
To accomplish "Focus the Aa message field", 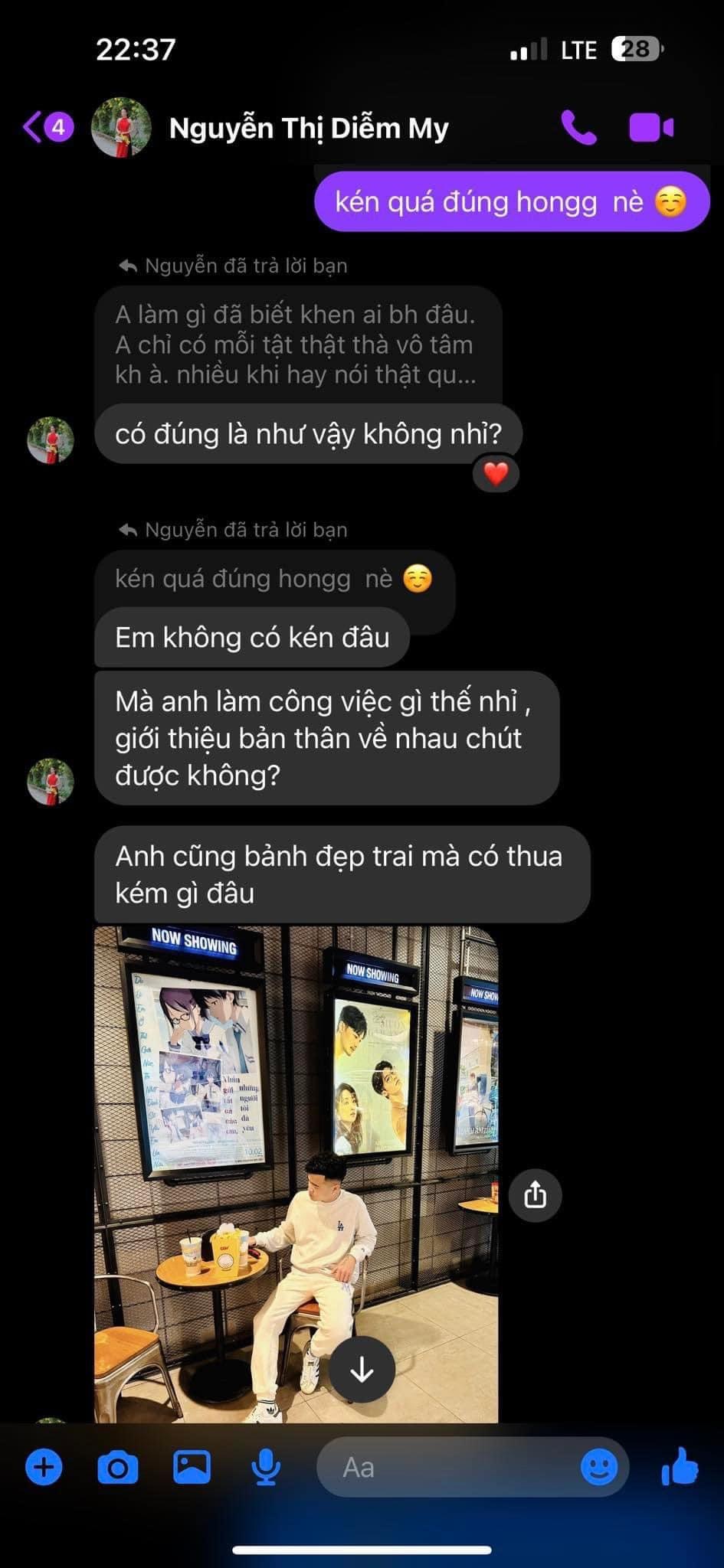I will [x=444, y=1468].
